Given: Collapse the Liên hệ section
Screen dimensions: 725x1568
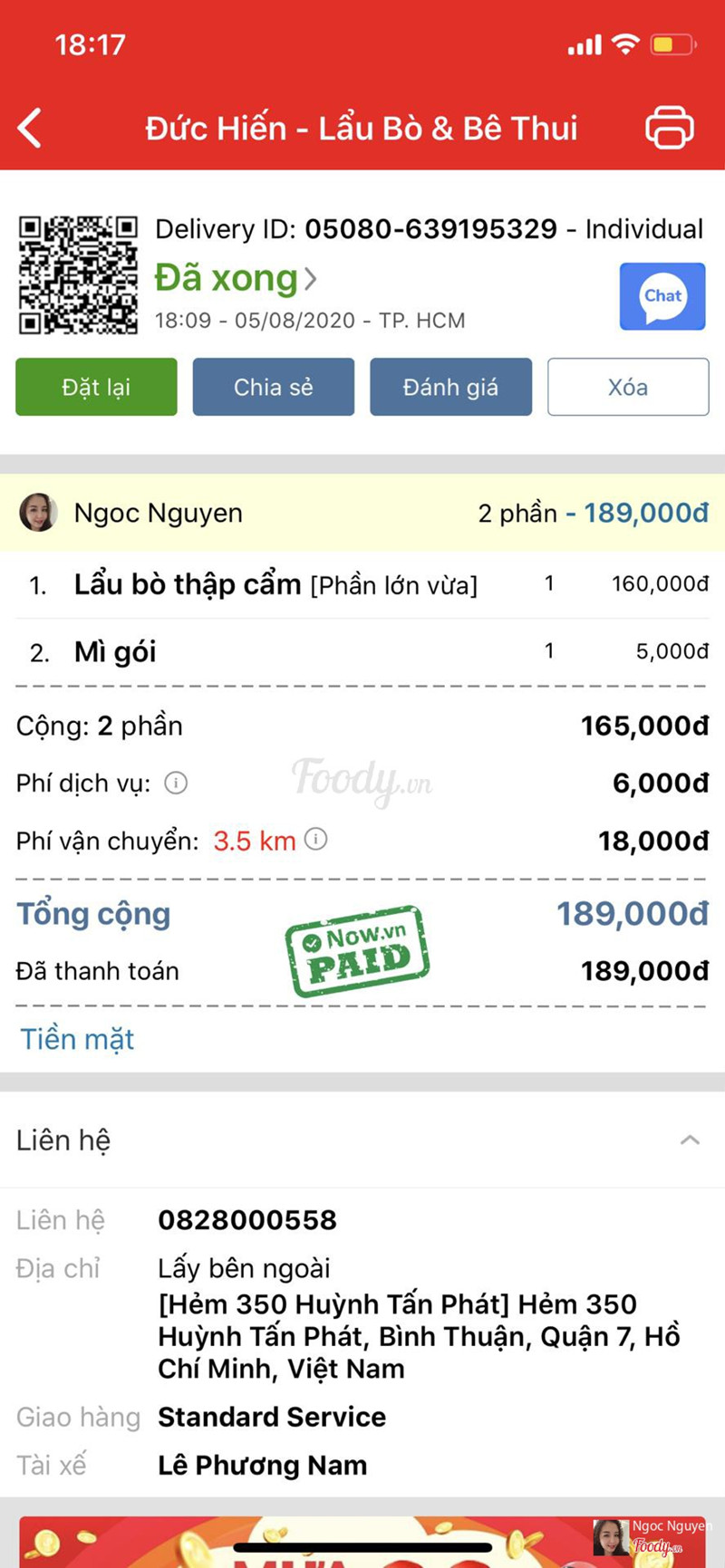Looking at the screenshot, I should click(690, 1140).
